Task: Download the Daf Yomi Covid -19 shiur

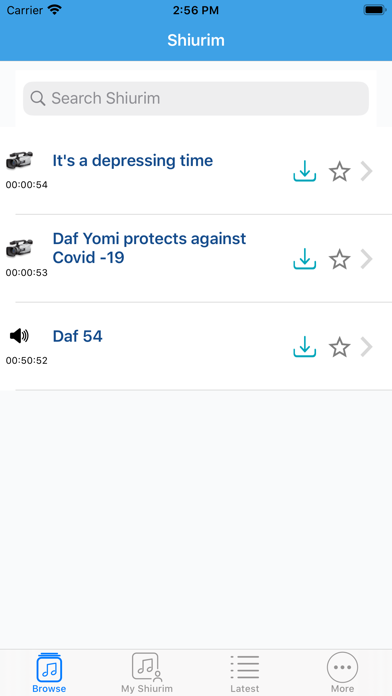Action: pos(305,259)
